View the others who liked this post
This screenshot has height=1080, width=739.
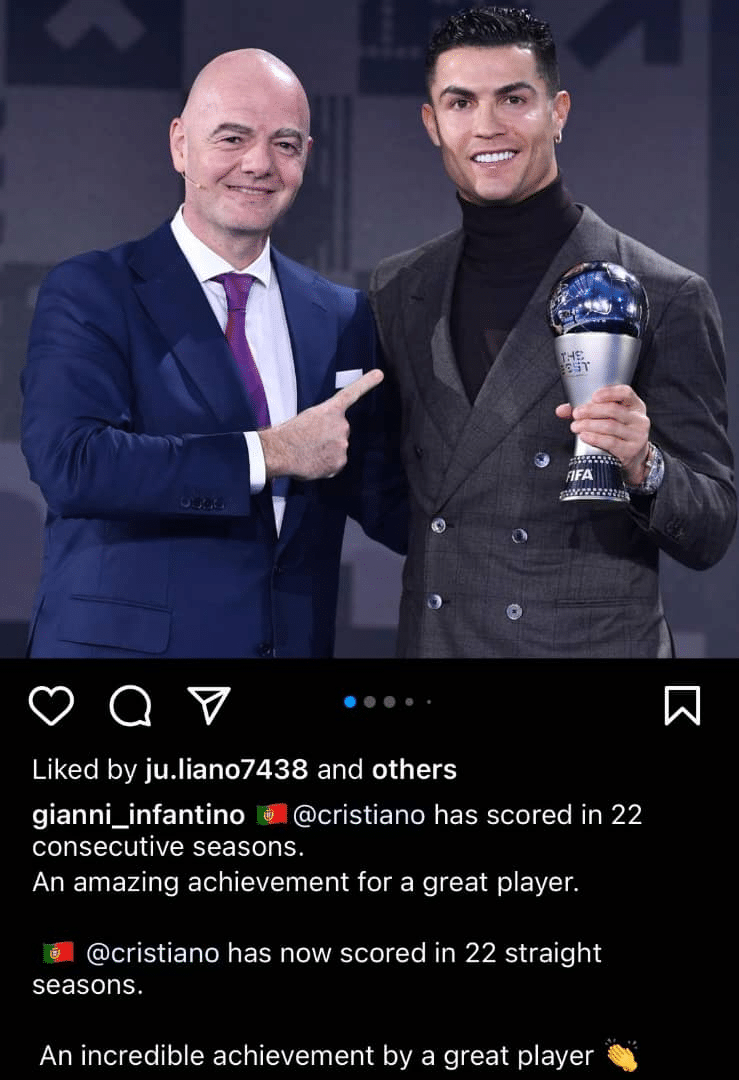414,769
